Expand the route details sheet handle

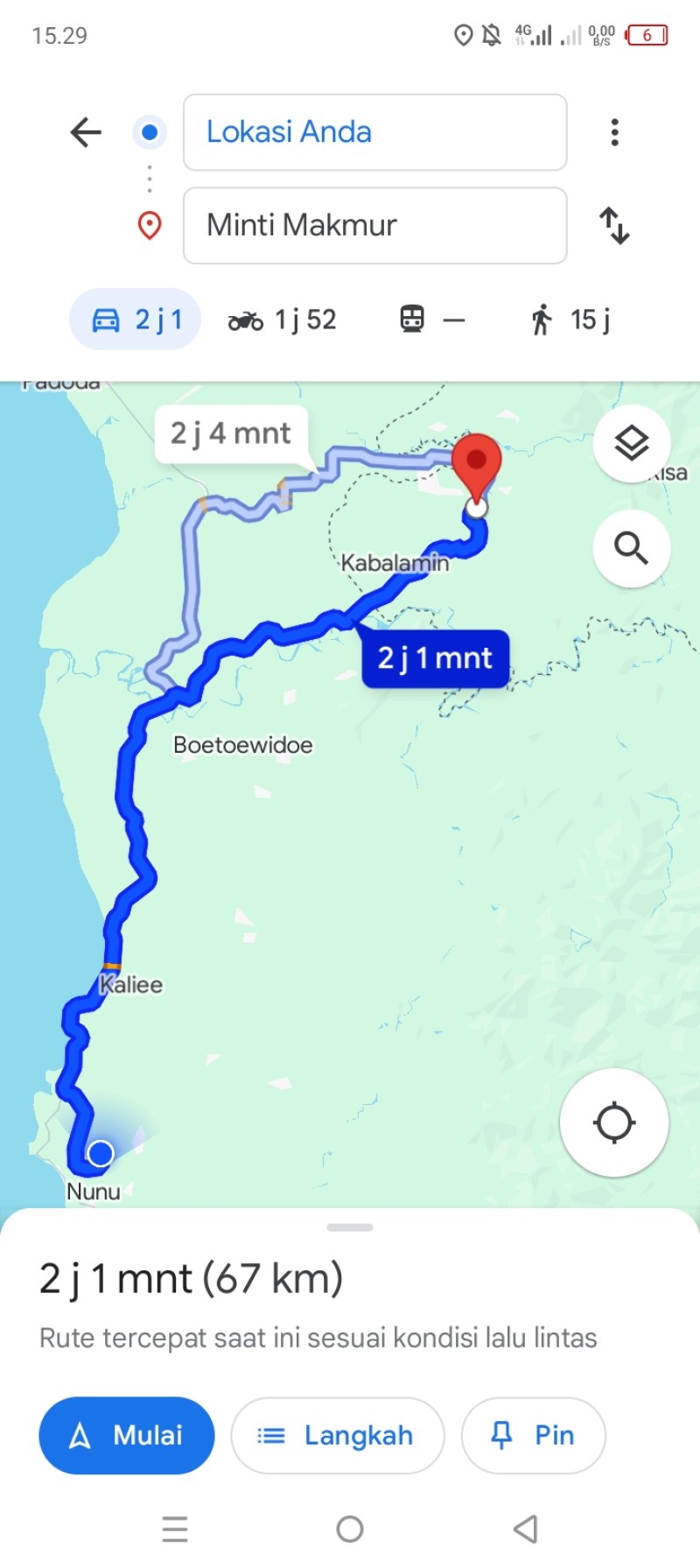tap(350, 1227)
